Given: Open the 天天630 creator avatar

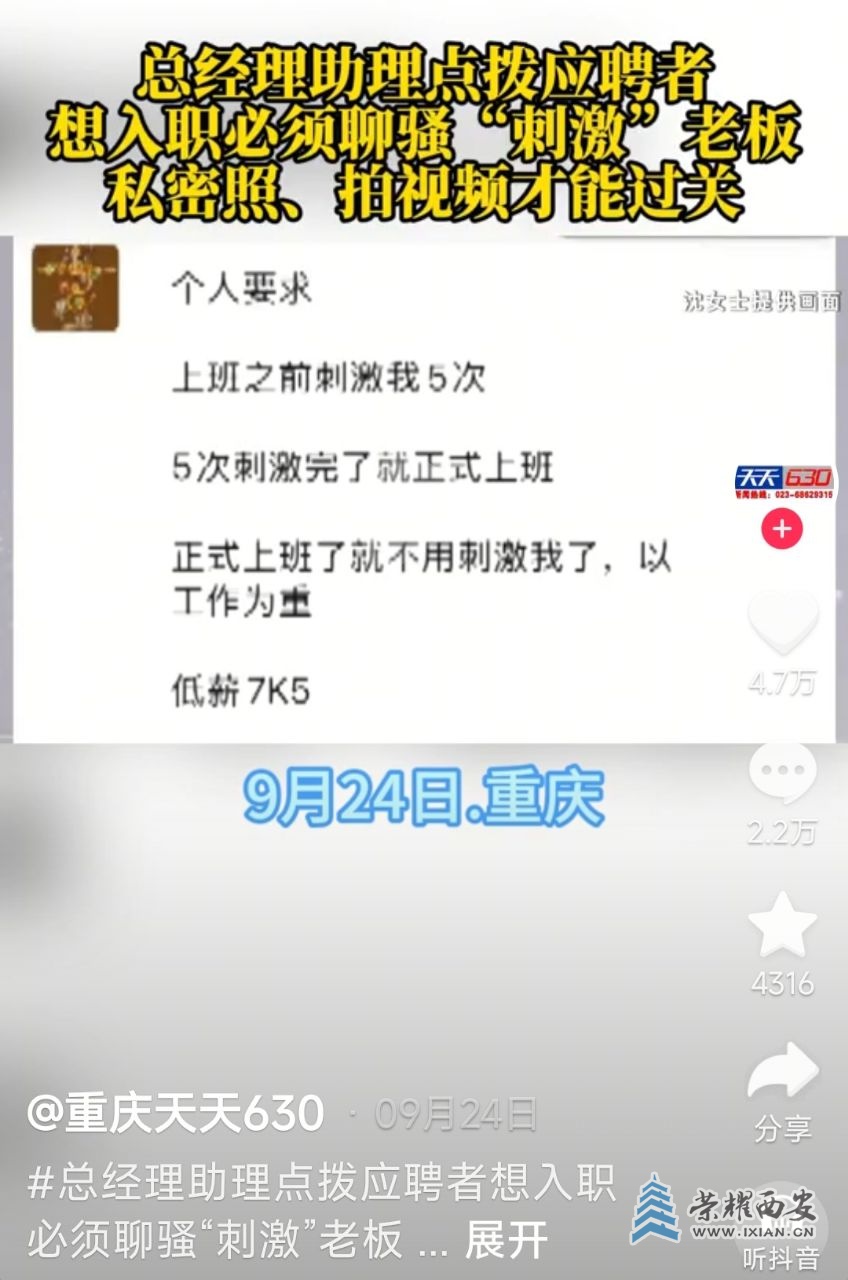Looking at the screenshot, I should point(783,483).
